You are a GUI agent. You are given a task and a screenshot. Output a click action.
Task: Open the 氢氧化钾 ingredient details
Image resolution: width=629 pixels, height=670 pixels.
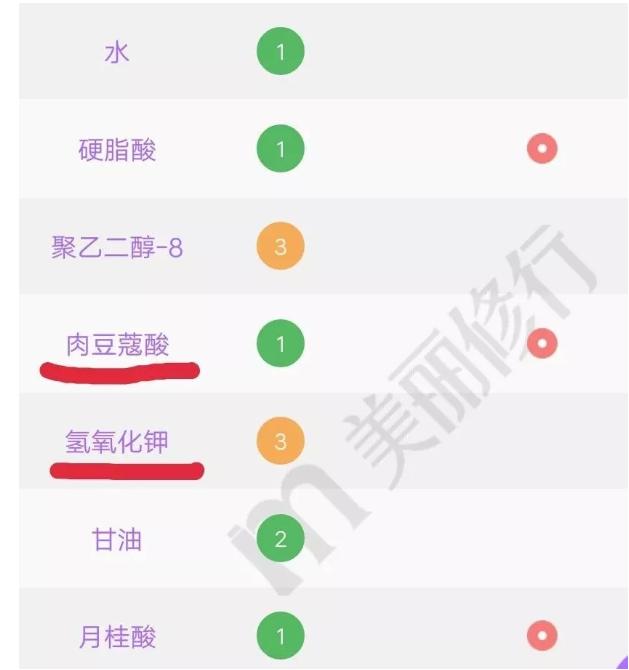[x=117, y=442]
